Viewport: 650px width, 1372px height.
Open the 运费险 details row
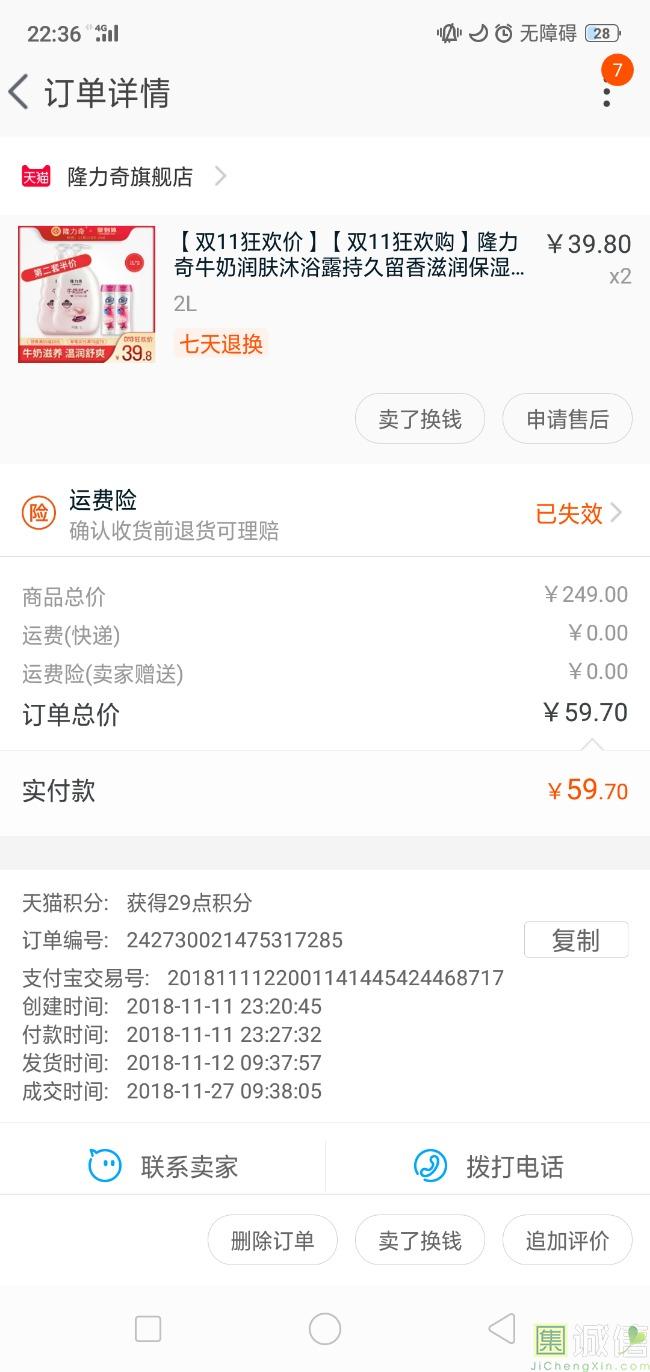click(x=324, y=514)
